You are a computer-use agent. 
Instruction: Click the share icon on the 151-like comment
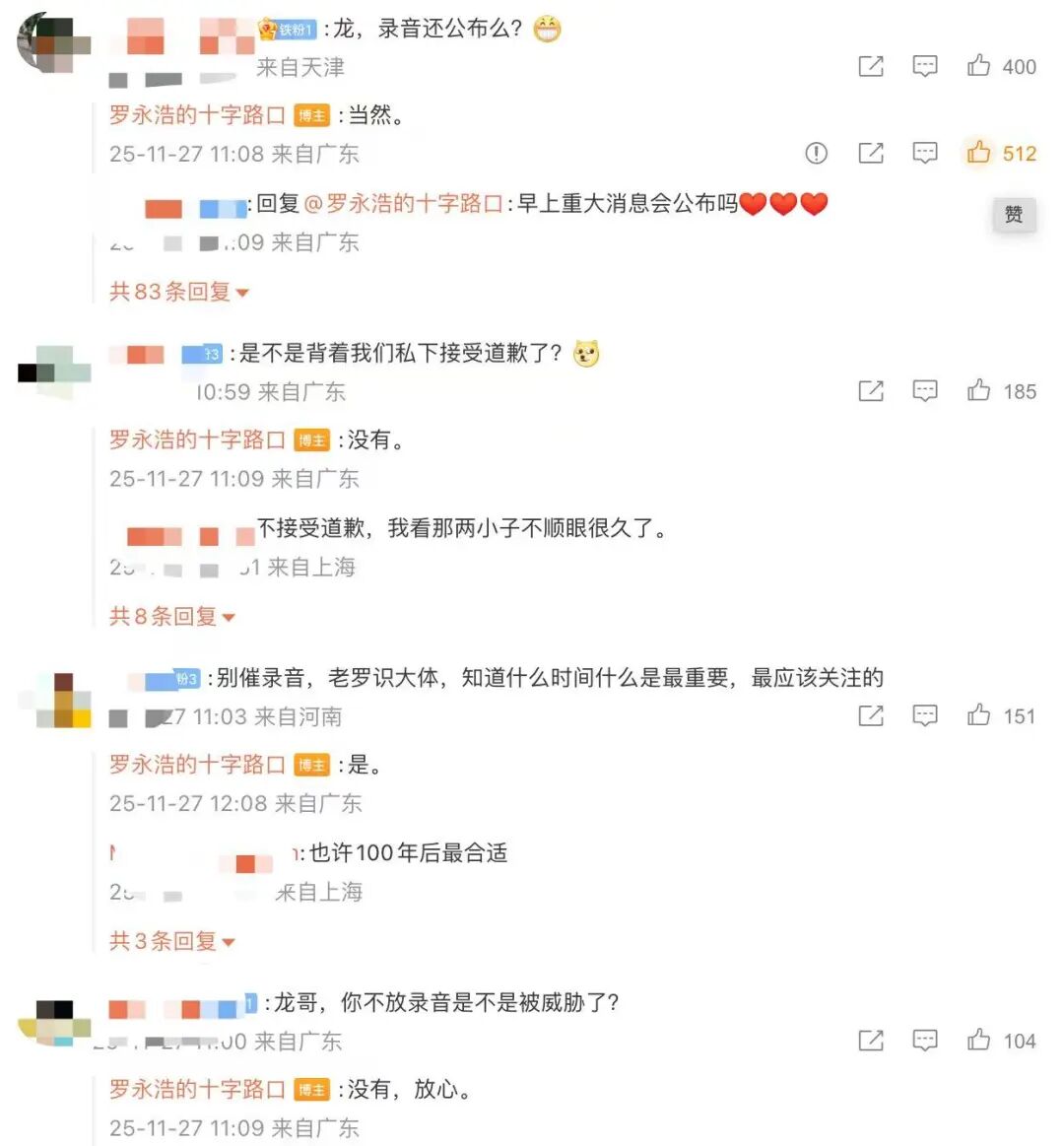pyautogui.click(x=870, y=716)
